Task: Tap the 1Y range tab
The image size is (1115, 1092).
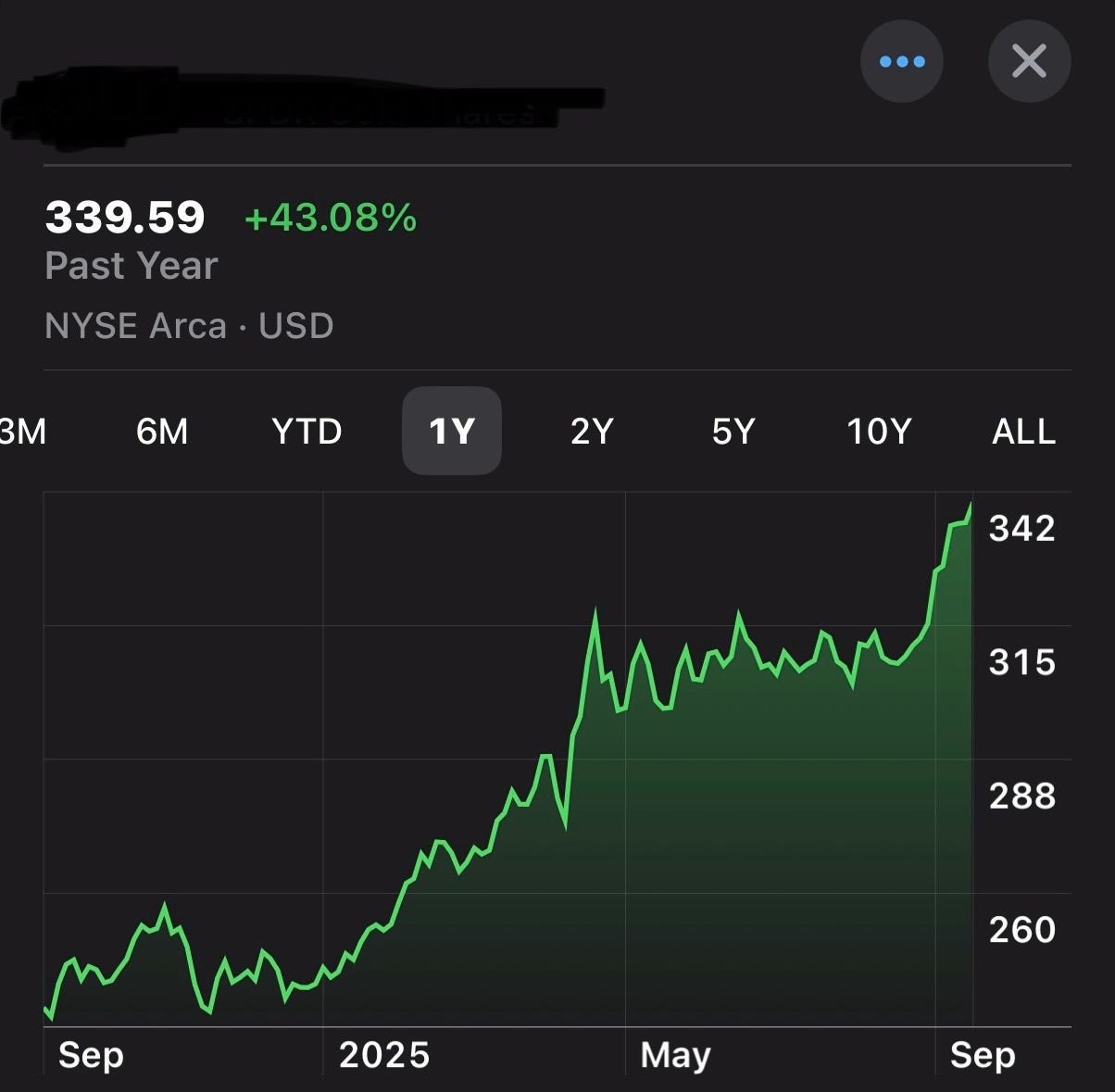Action: pos(452,432)
